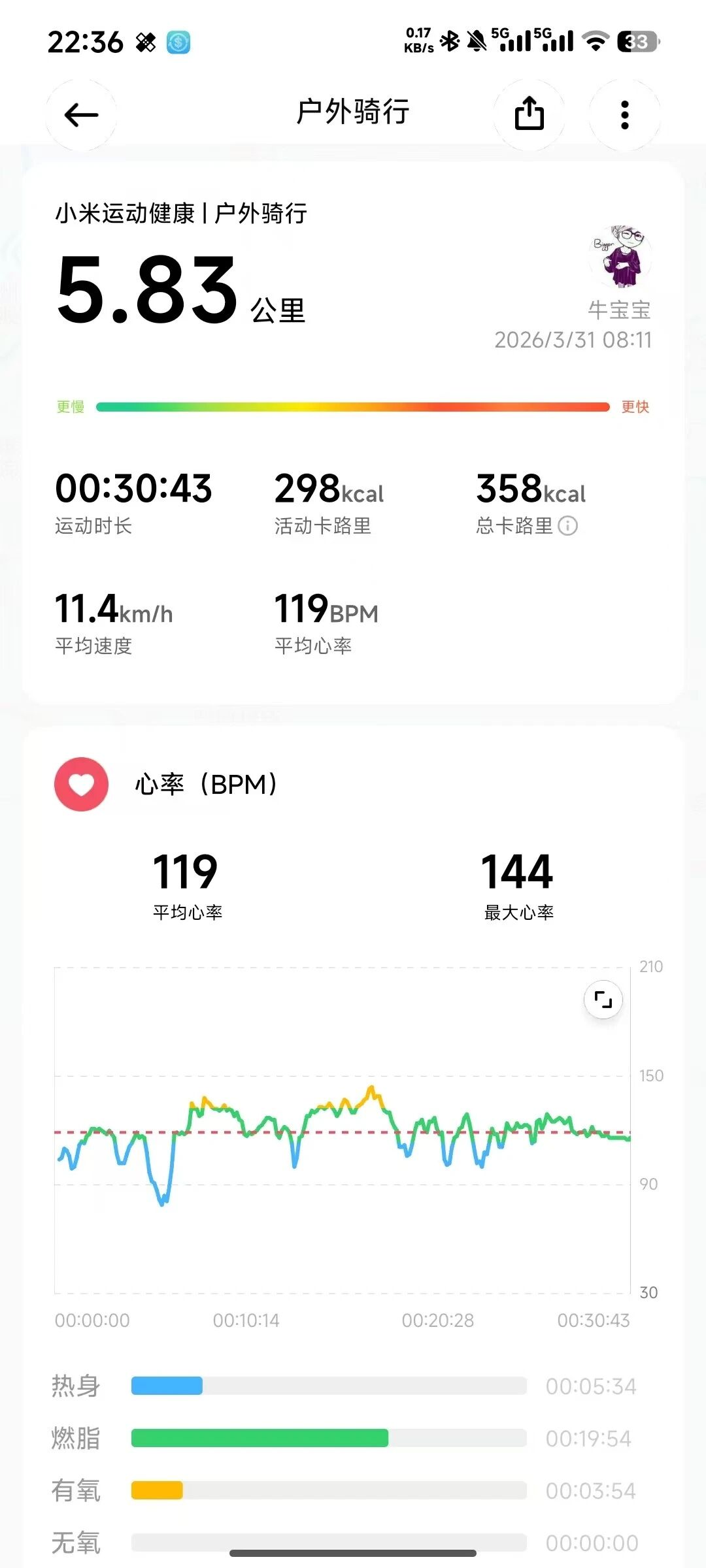Share this outdoor cycling record
This screenshot has width=706, height=1568.
tap(529, 114)
